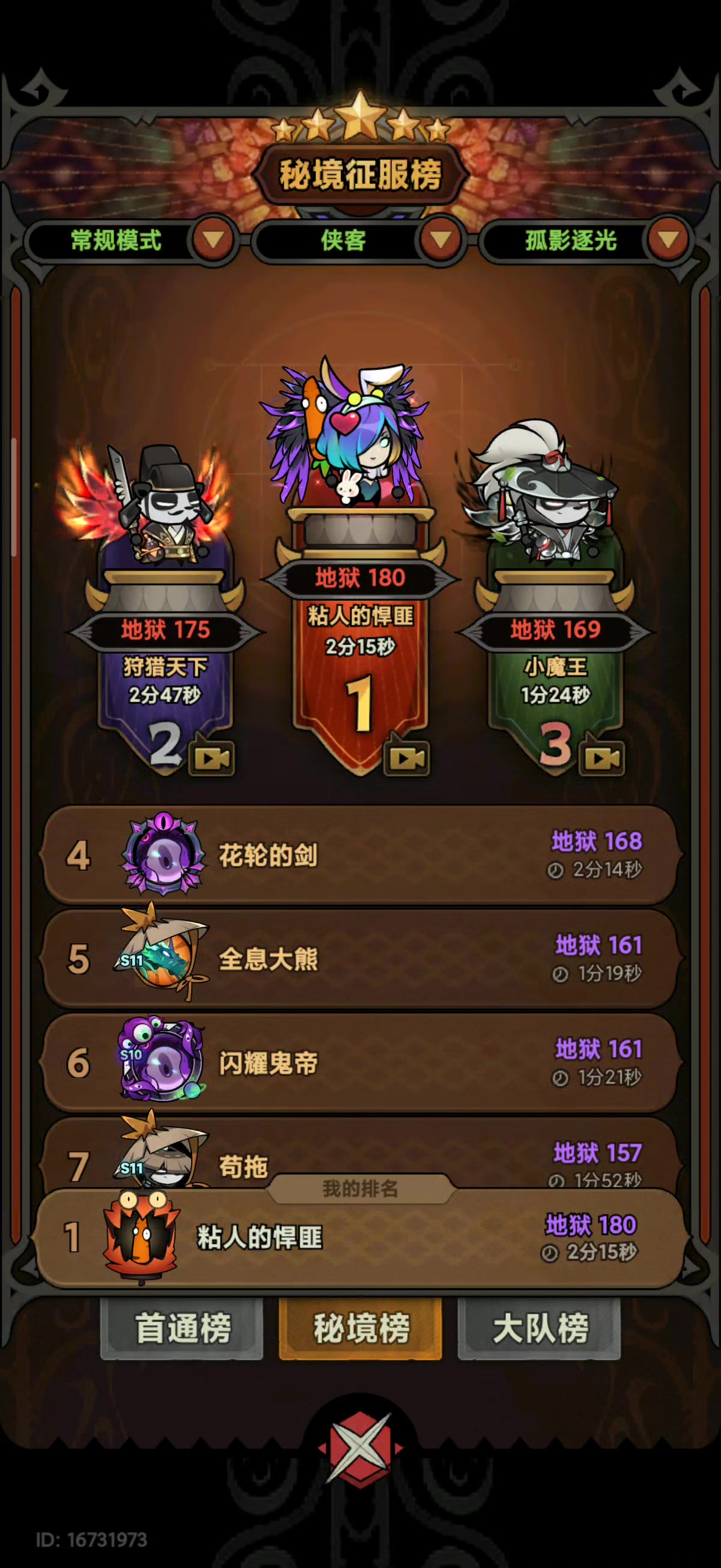The width and height of the screenshot is (721, 1568).
Task: View rank 5 player 全息大熊
Action: coord(360,960)
